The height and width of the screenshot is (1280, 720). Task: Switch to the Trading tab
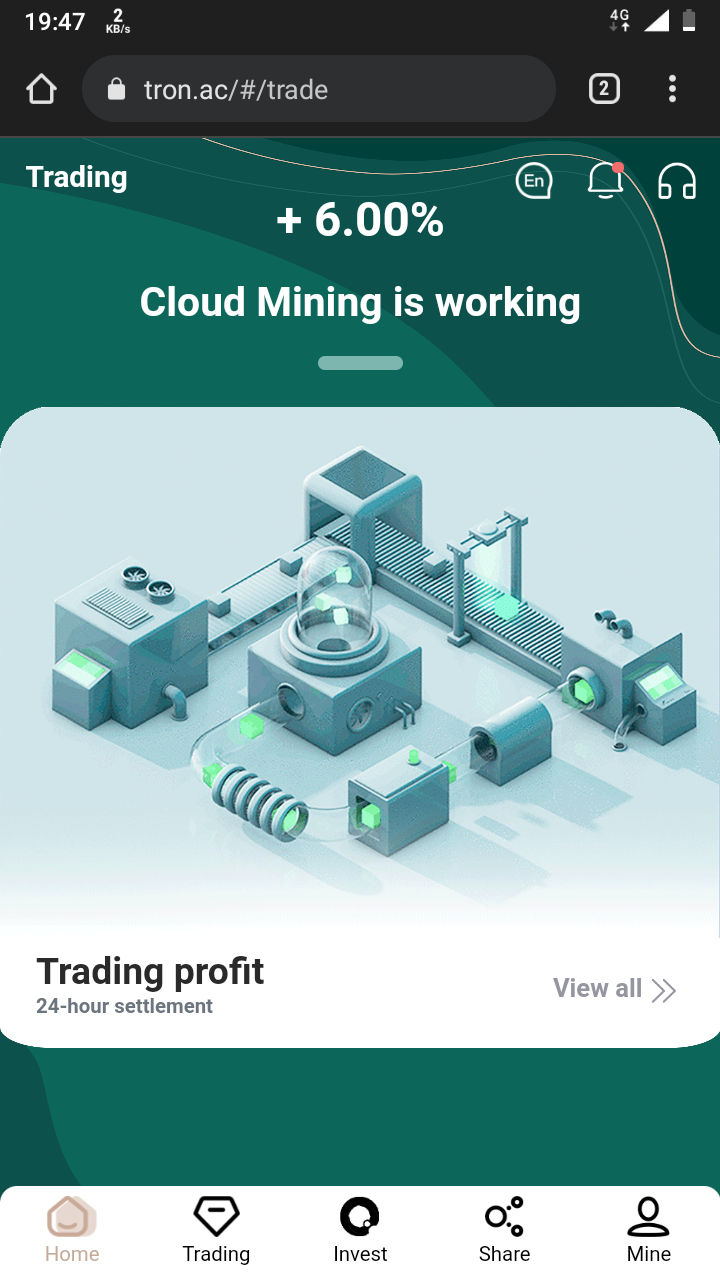click(216, 1231)
